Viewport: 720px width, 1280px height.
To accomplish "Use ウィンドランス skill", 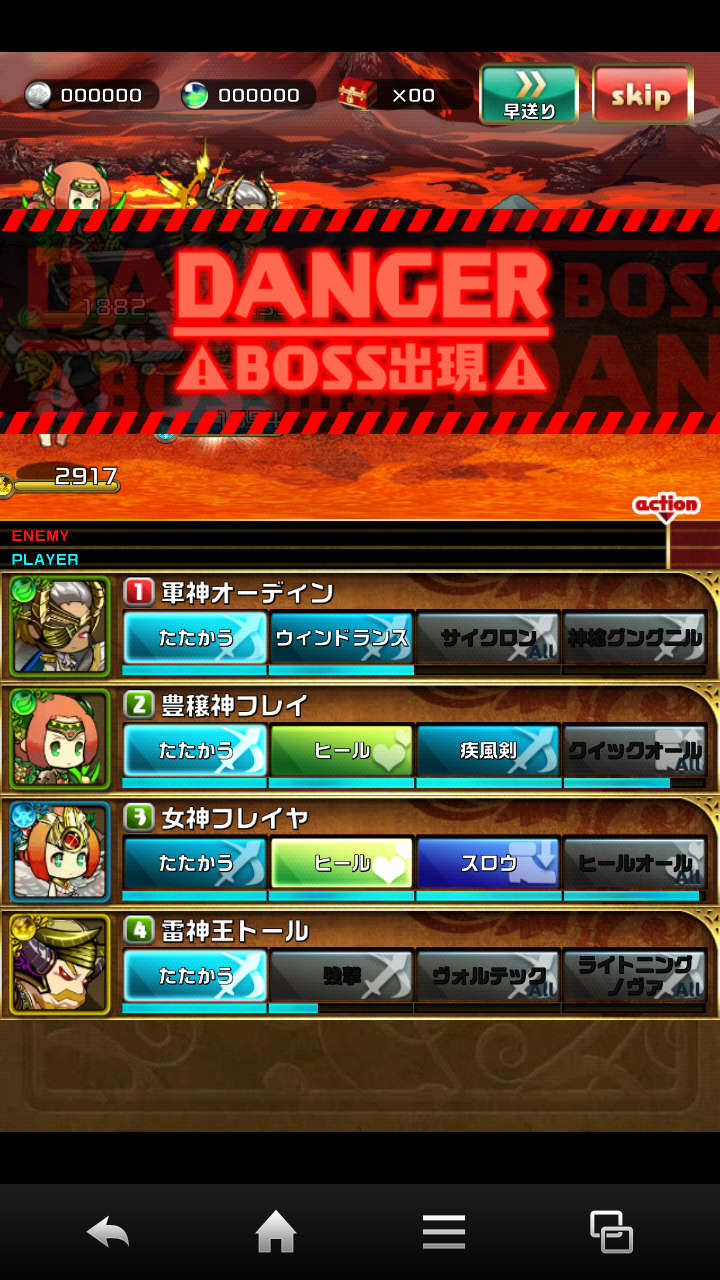I will (341, 638).
